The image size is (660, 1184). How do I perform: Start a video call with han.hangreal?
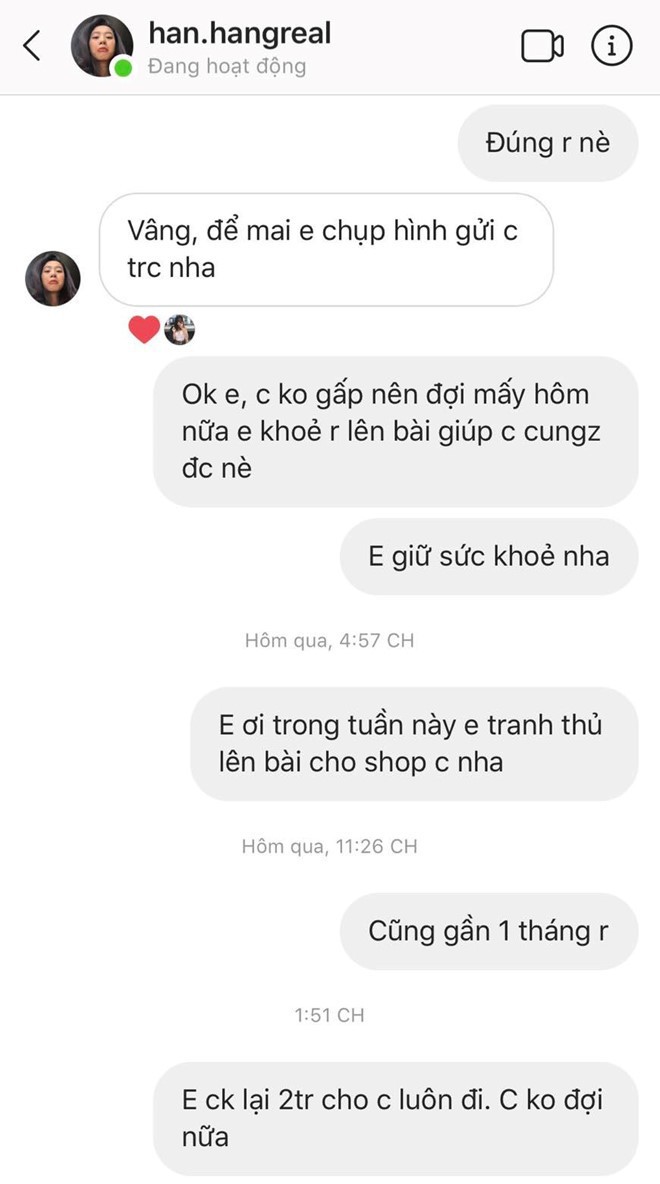coord(542,46)
